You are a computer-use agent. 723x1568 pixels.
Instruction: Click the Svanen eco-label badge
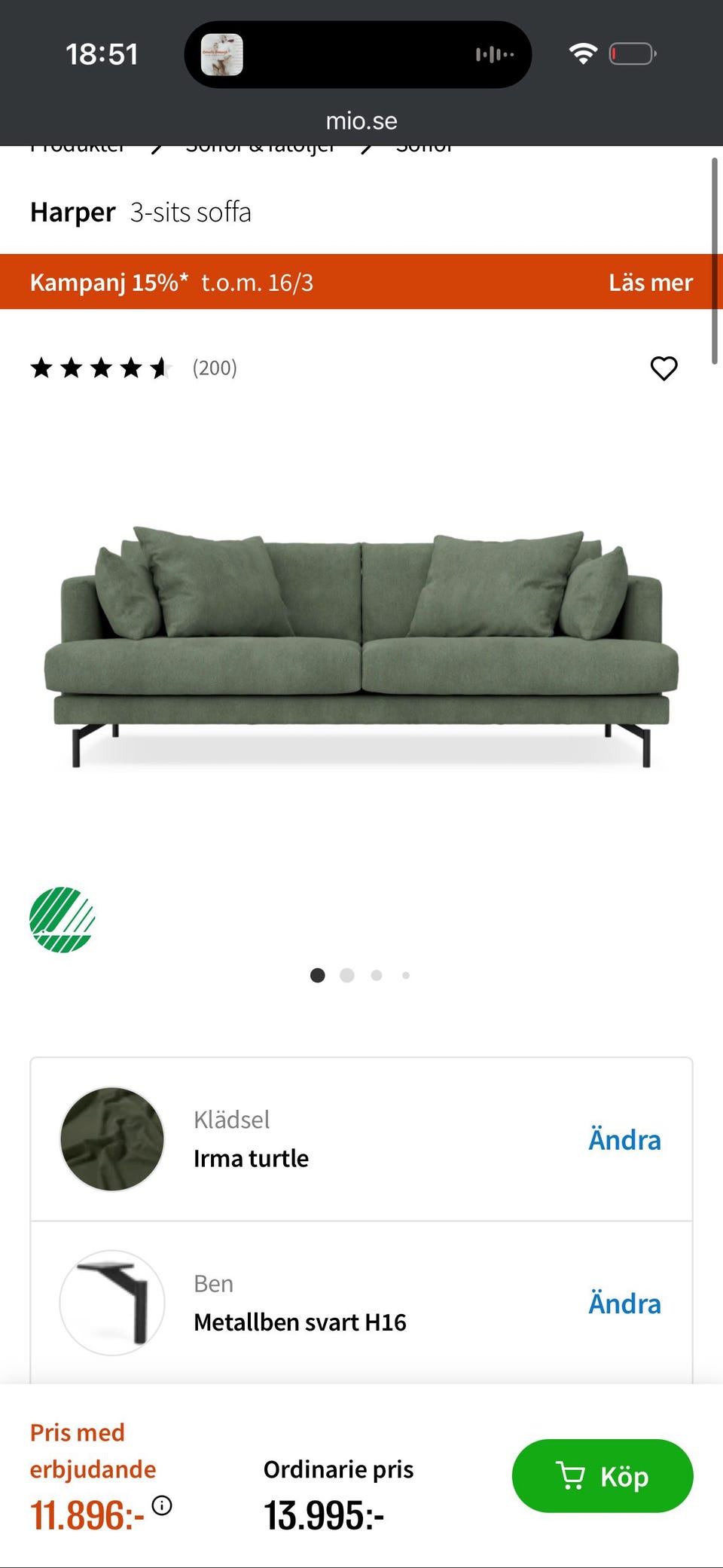tap(61, 918)
